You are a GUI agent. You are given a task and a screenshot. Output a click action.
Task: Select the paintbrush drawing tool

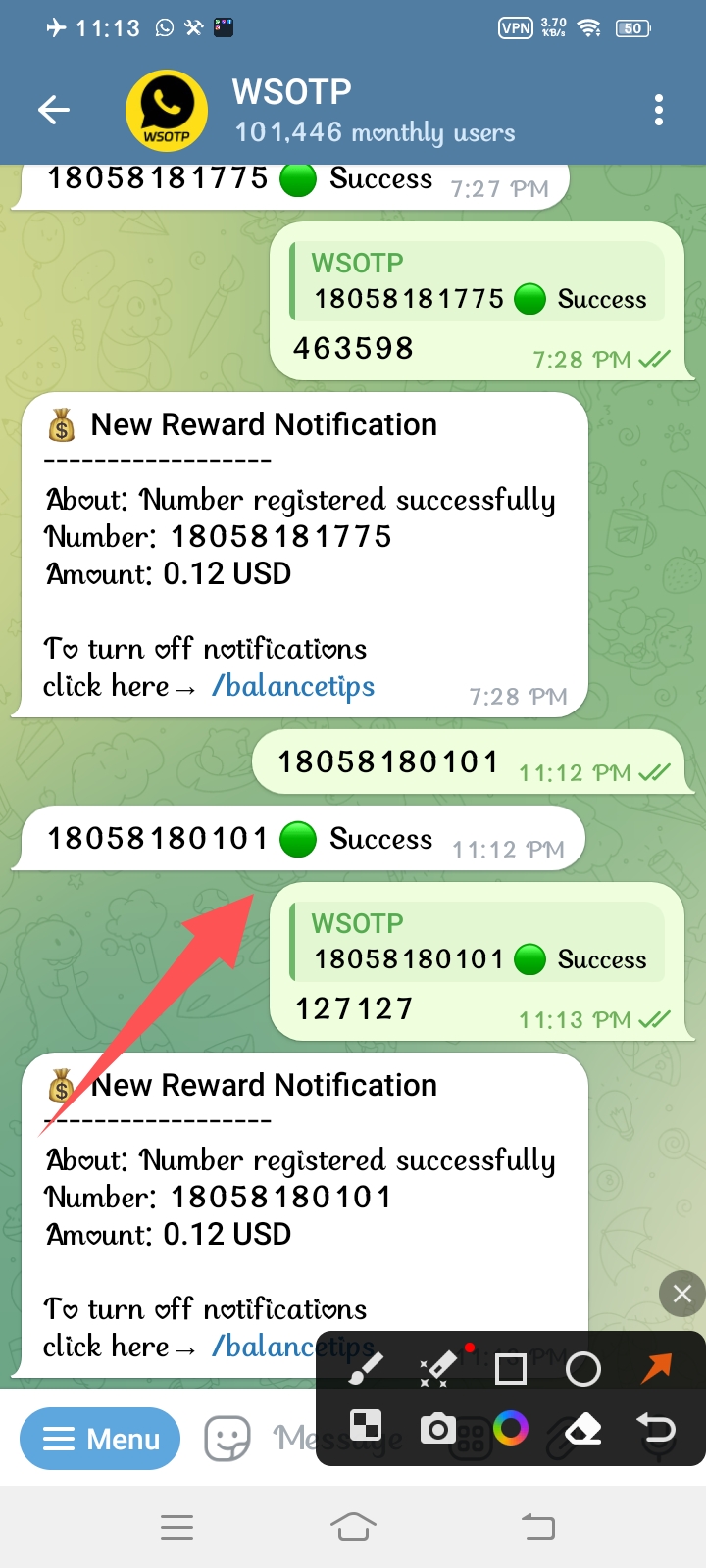point(366,1368)
